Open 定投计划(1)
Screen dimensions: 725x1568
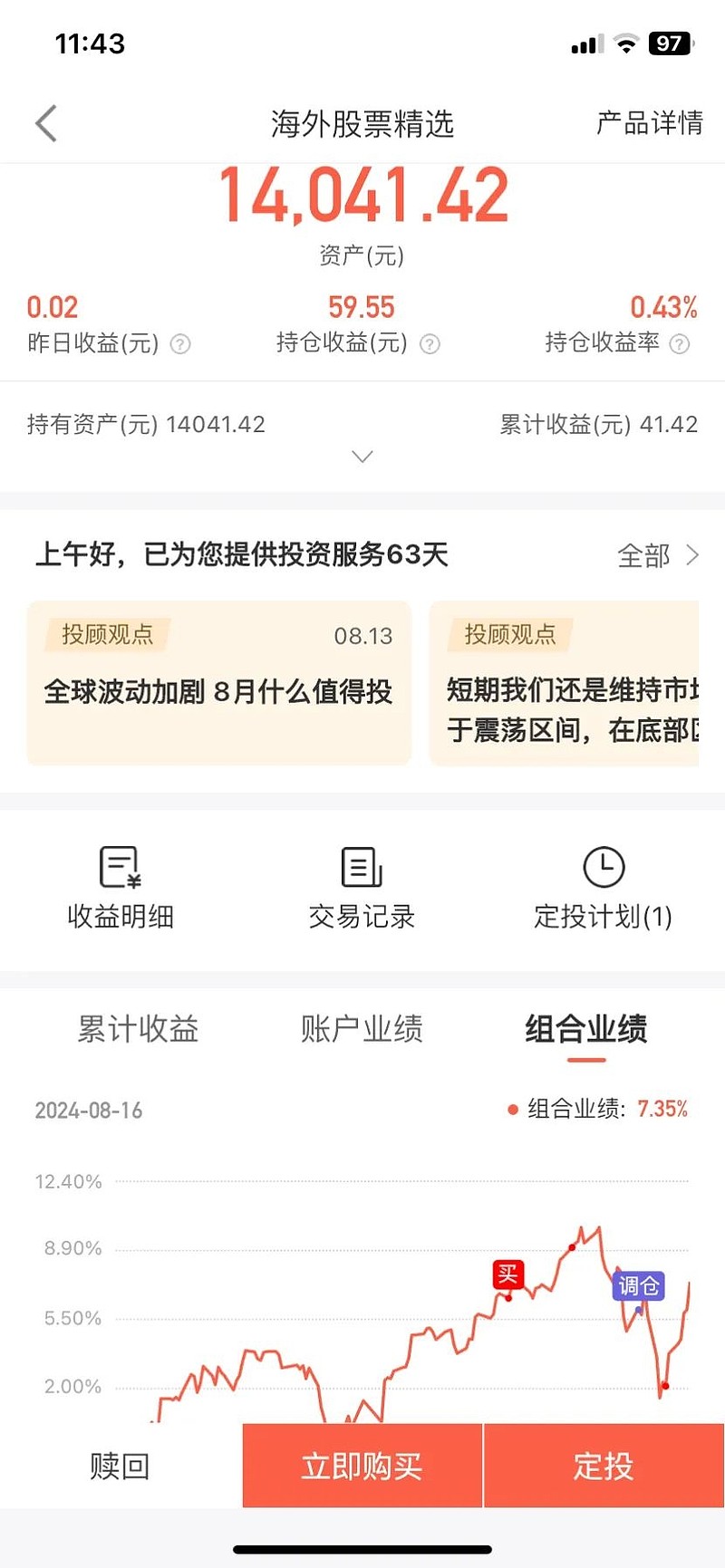pos(603,890)
